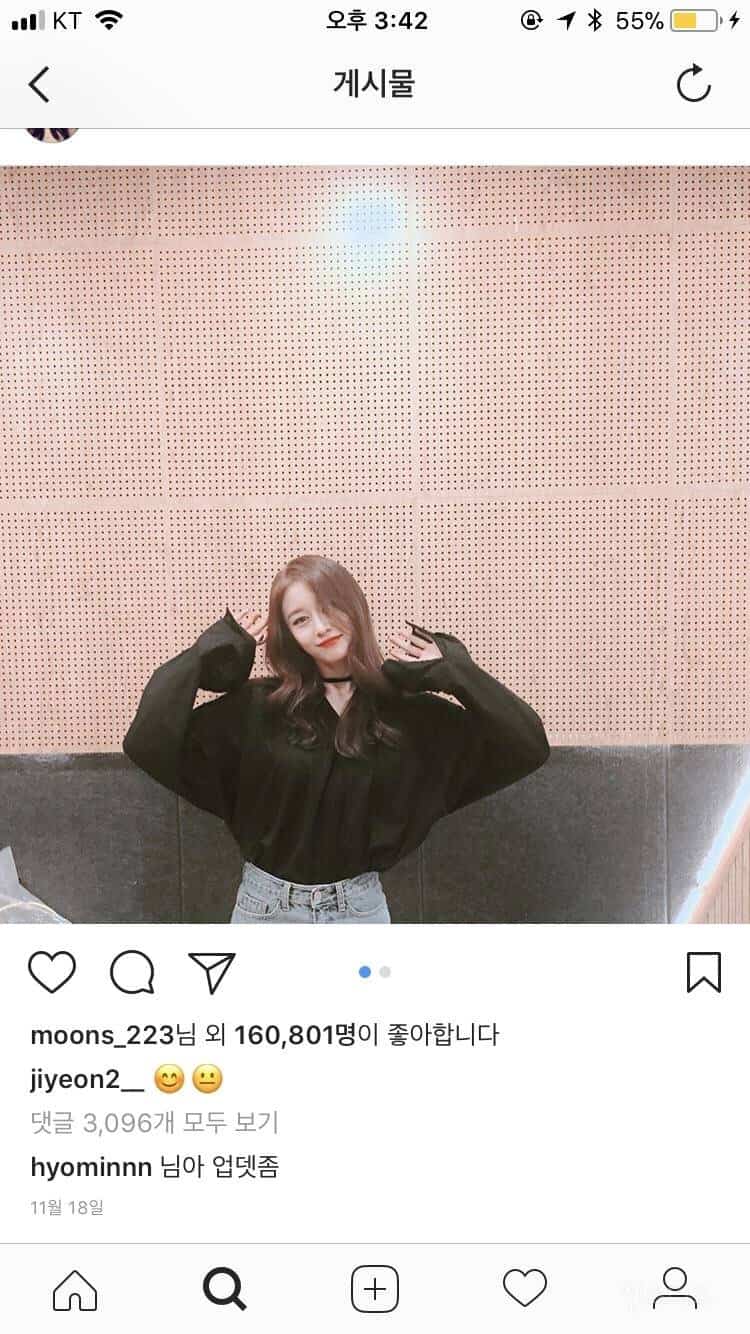Open the Search tab
750x1334 pixels.
click(225, 1288)
